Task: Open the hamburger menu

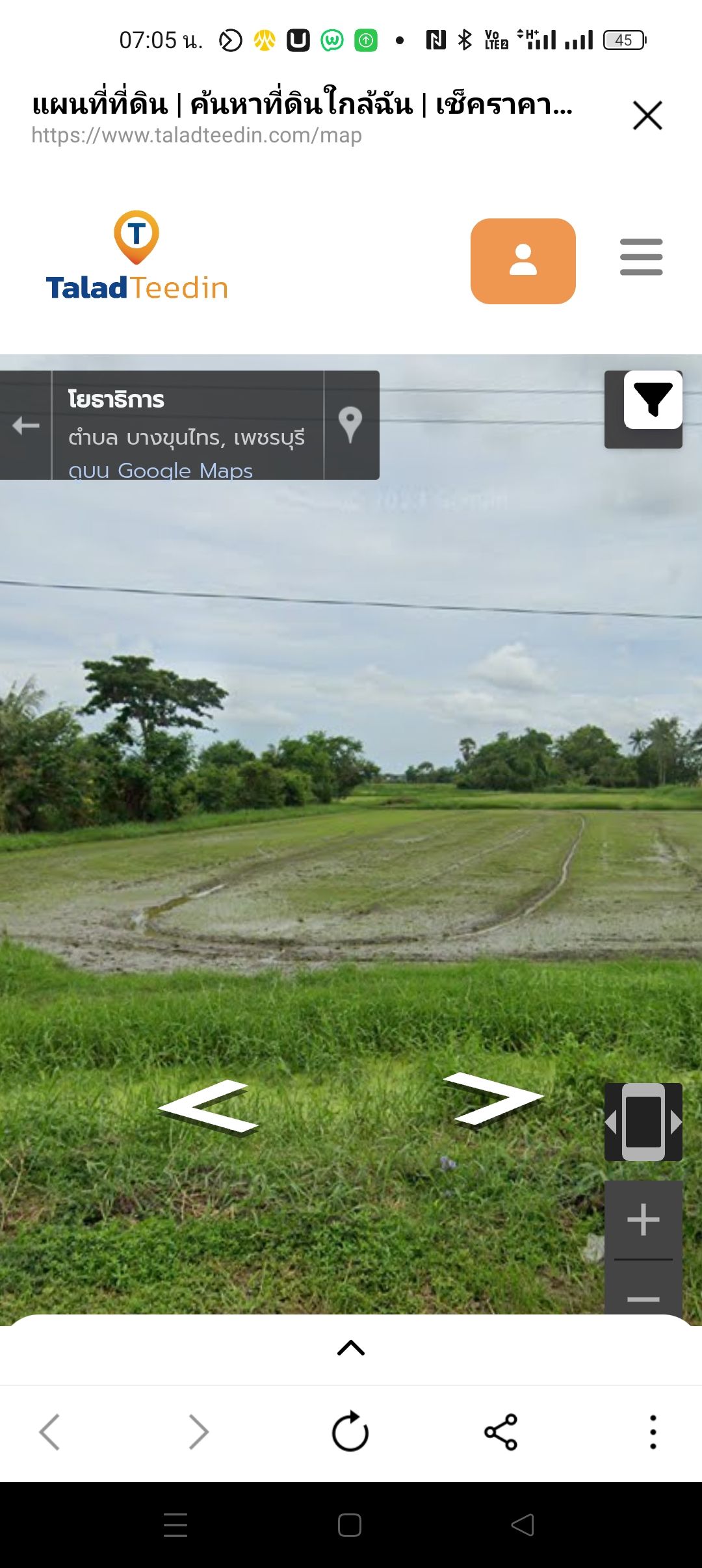Action: tap(641, 257)
